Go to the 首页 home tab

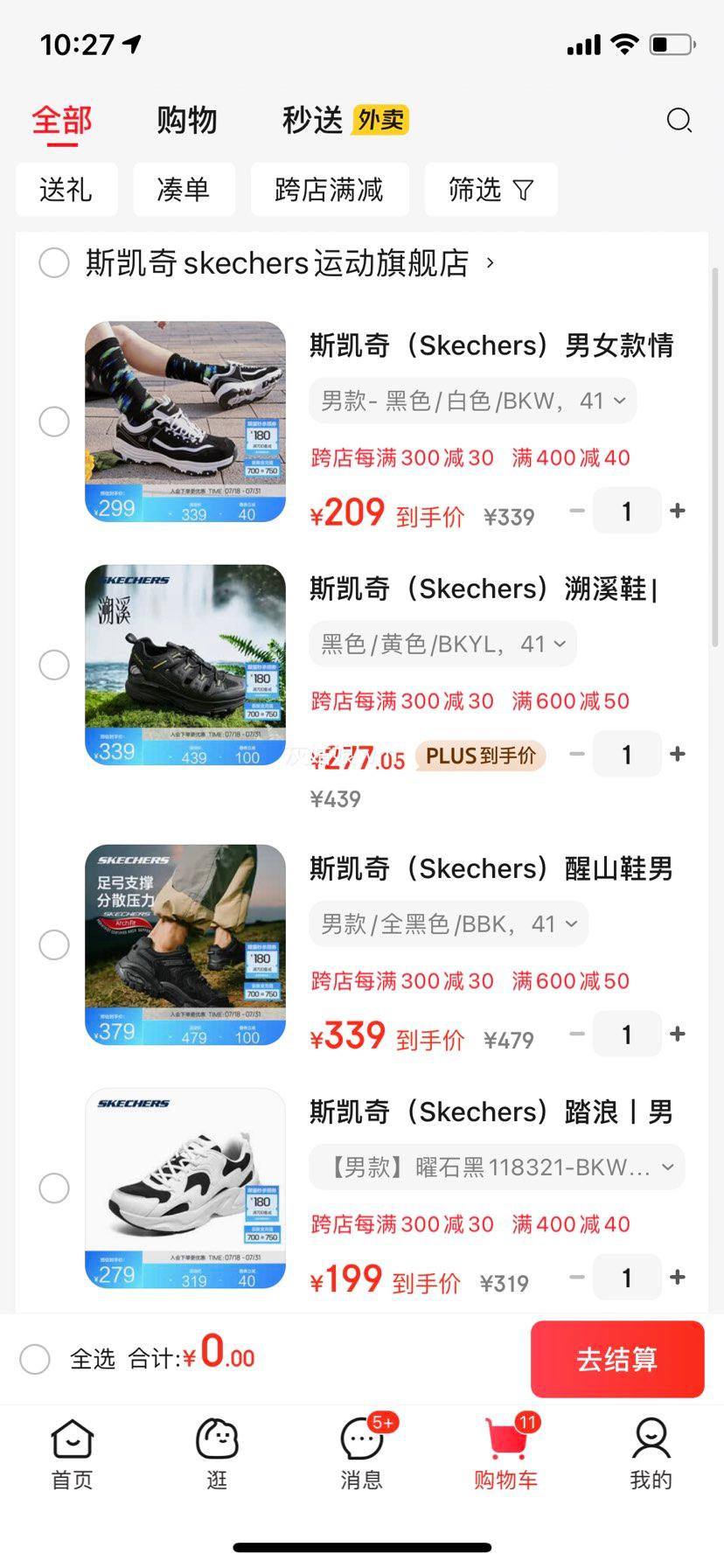pyautogui.click(x=72, y=1454)
